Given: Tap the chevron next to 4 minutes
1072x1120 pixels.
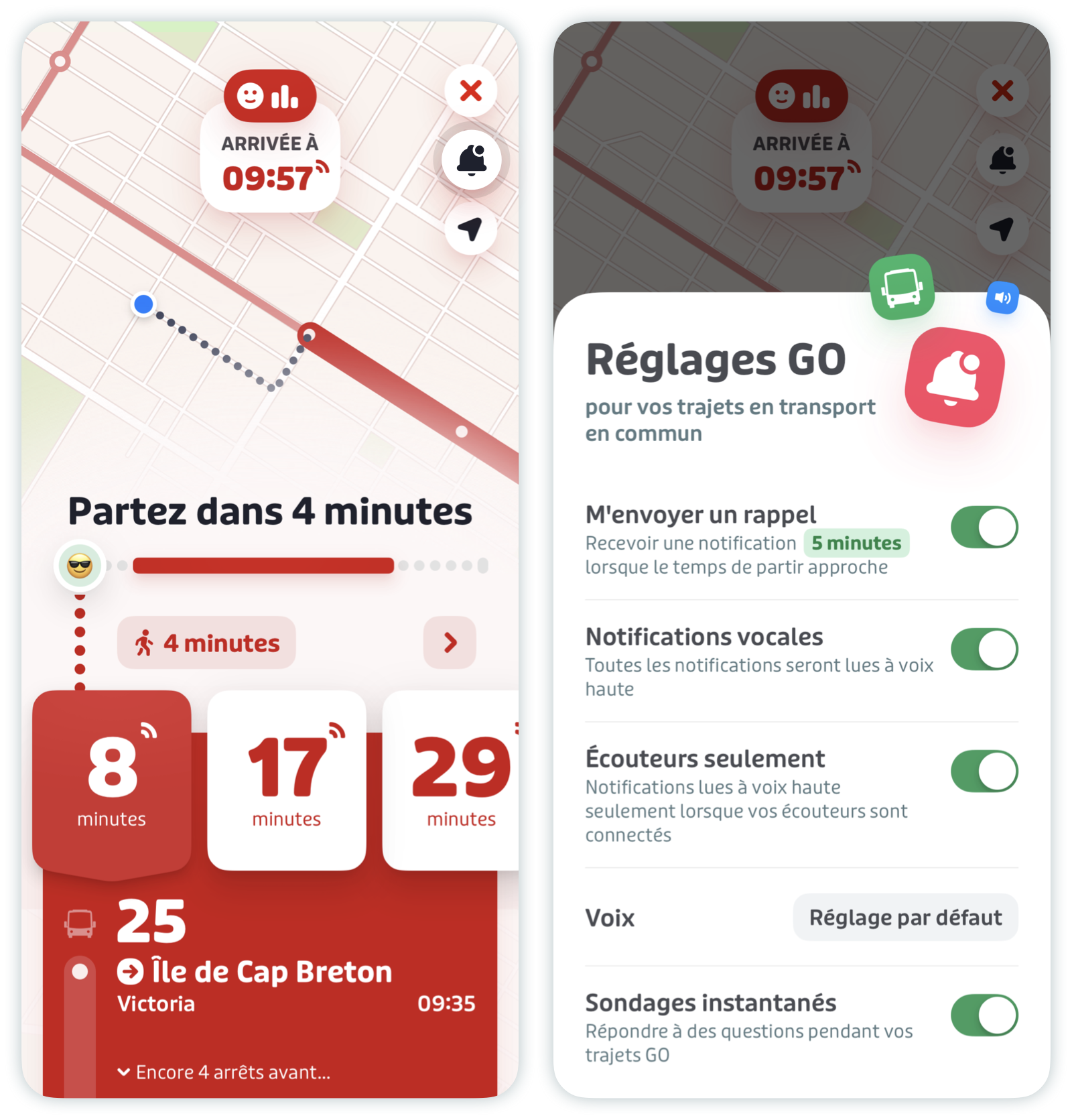Looking at the screenshot, I should tap(450, 643).
